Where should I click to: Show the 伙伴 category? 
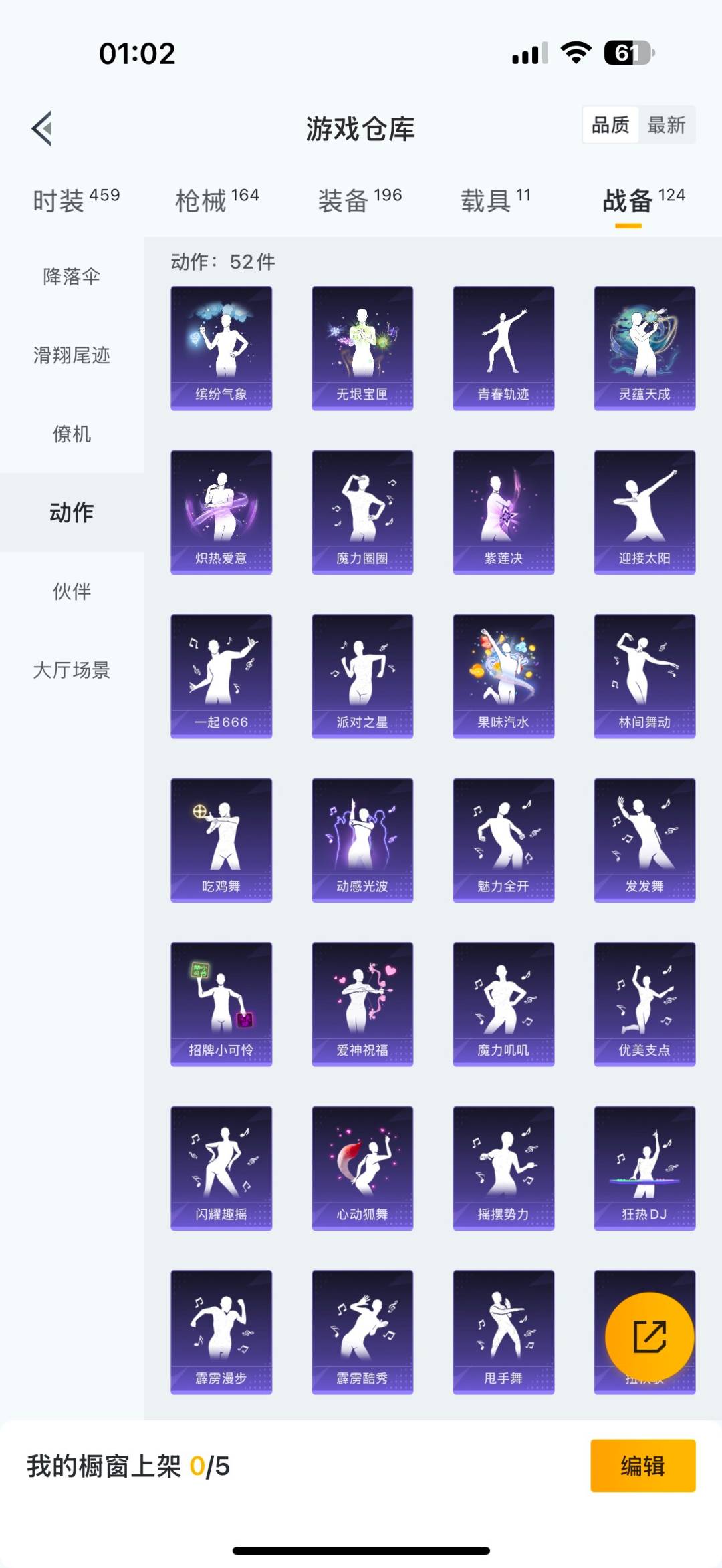(72, 591)
